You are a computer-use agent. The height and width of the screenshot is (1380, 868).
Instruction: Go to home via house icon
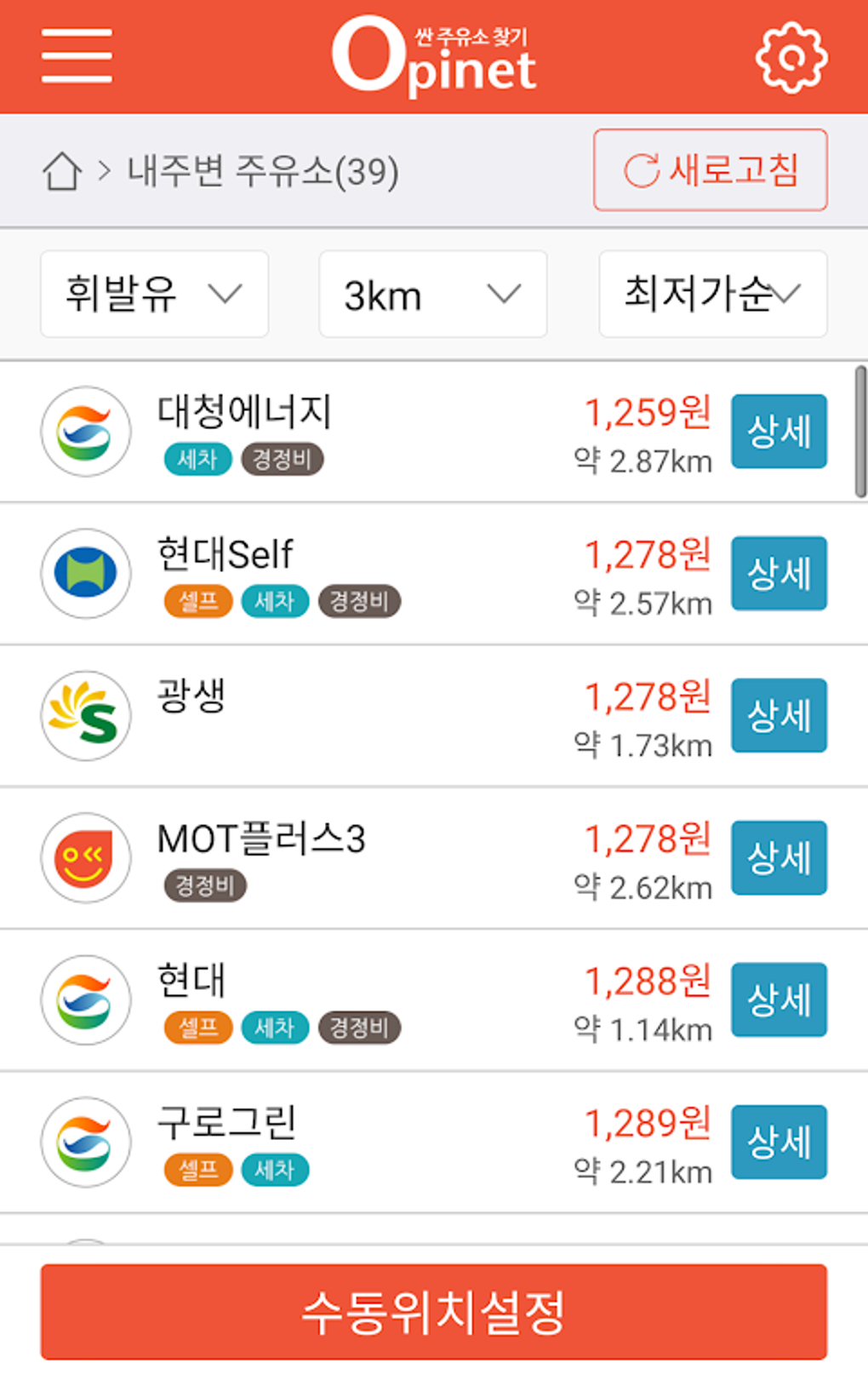(x=62, y=171)
